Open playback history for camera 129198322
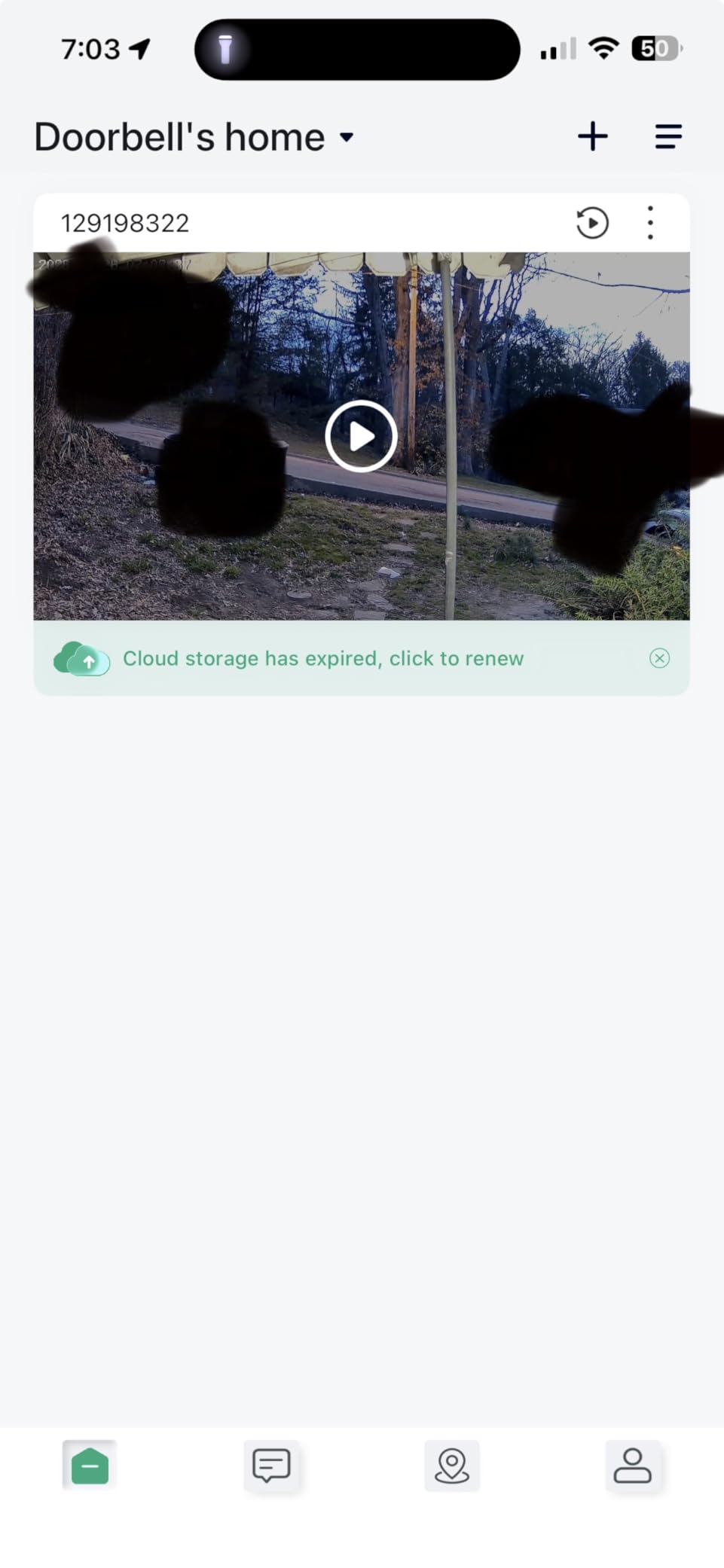This screenshot has width=724, height=1568. pyautogui.click(x=592, y=223)
